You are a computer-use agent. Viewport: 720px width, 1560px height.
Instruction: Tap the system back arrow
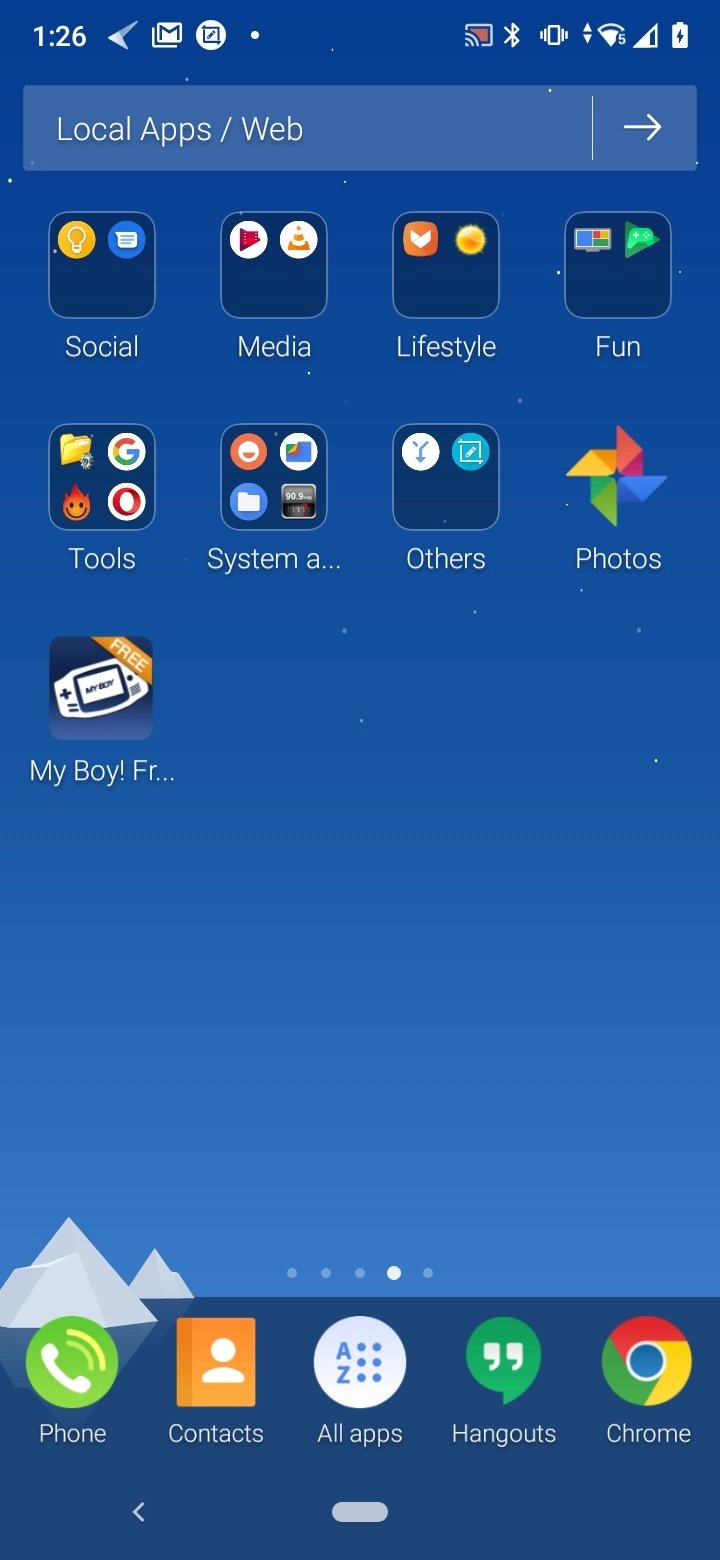(x=139, y=1512)
